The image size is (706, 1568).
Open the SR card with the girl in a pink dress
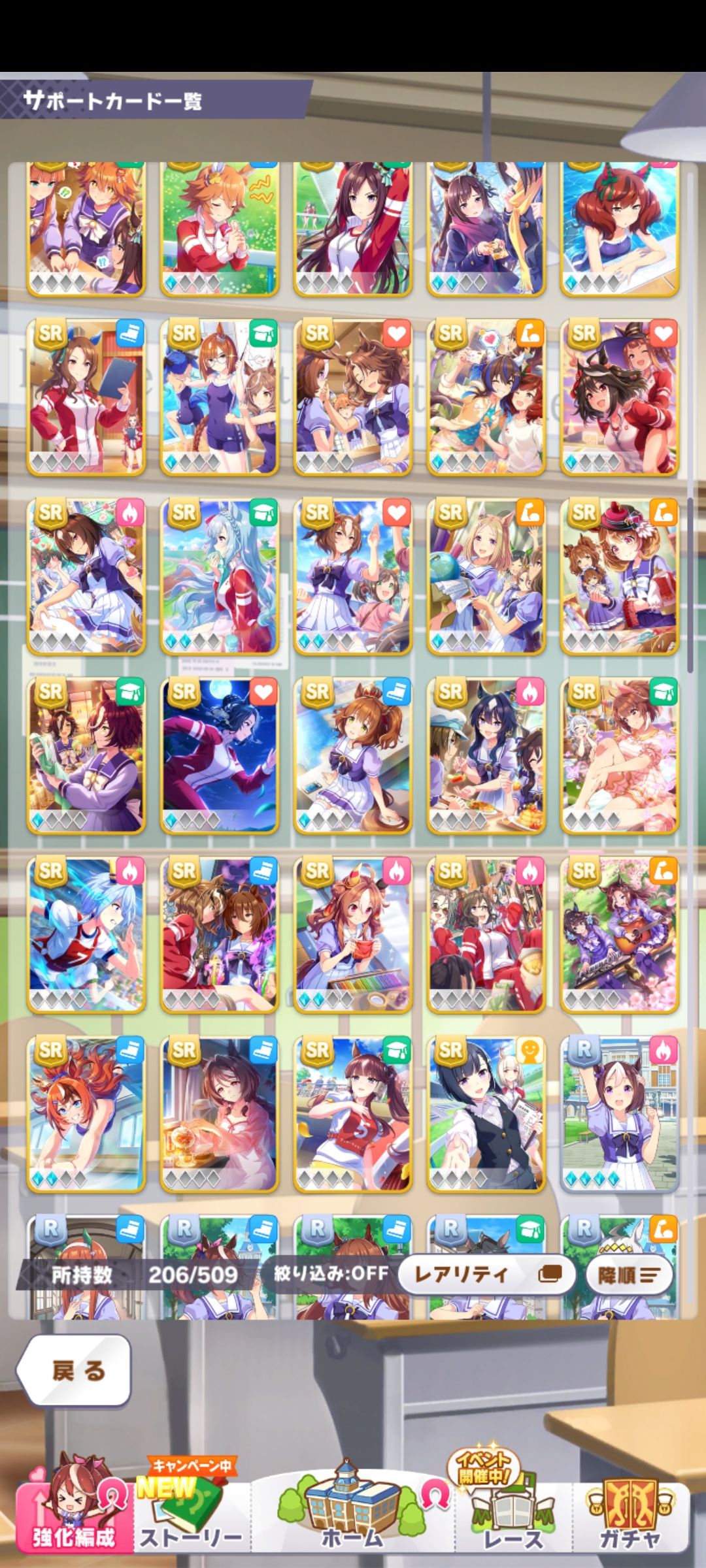[619, 755]
